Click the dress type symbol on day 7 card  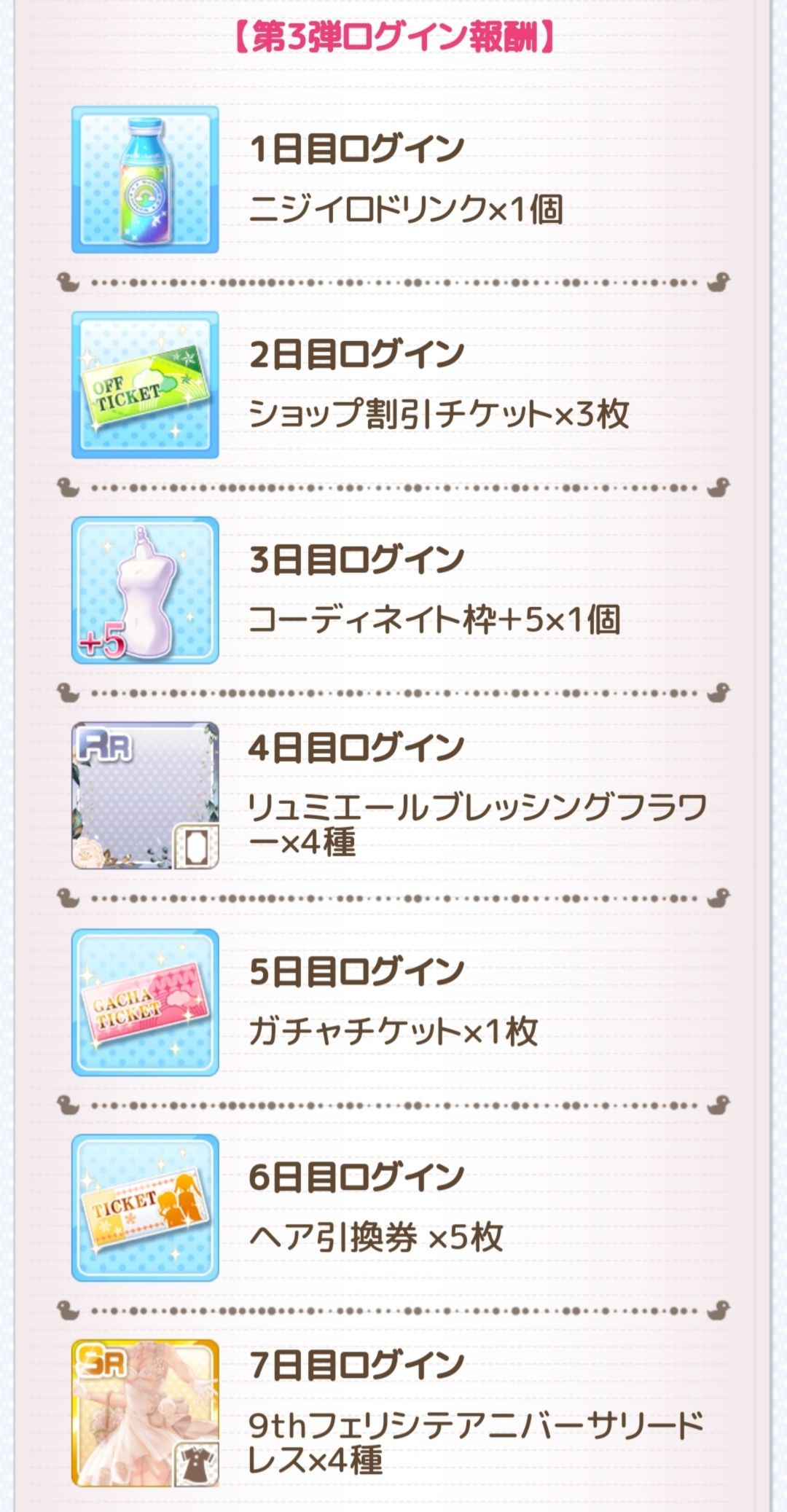197,1461
